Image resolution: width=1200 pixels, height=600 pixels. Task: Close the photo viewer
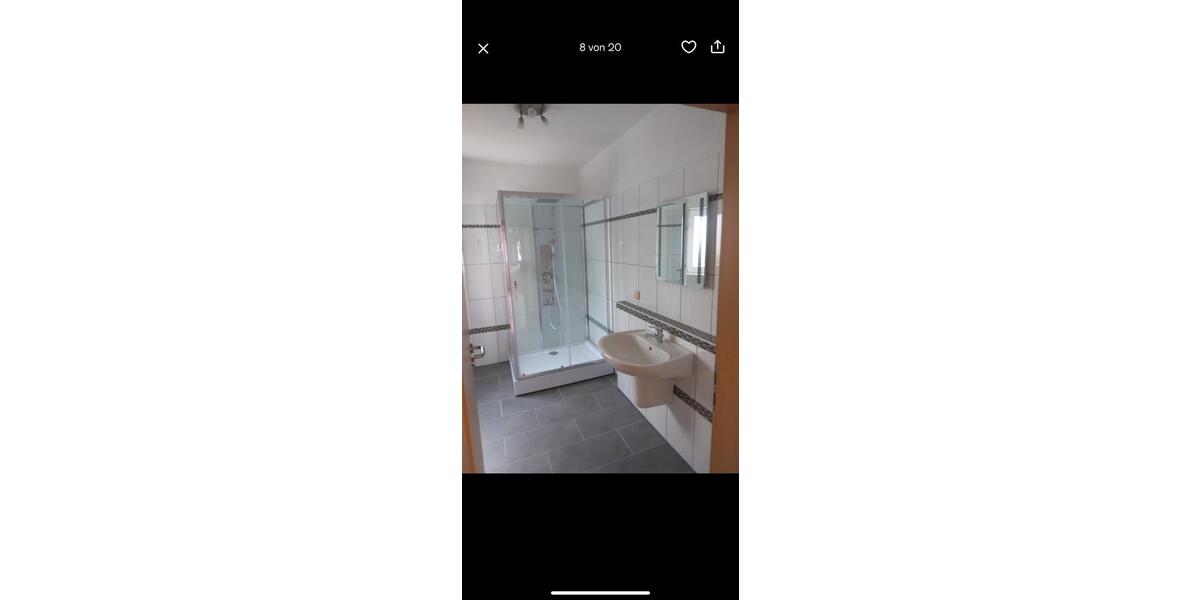[483, 48]
